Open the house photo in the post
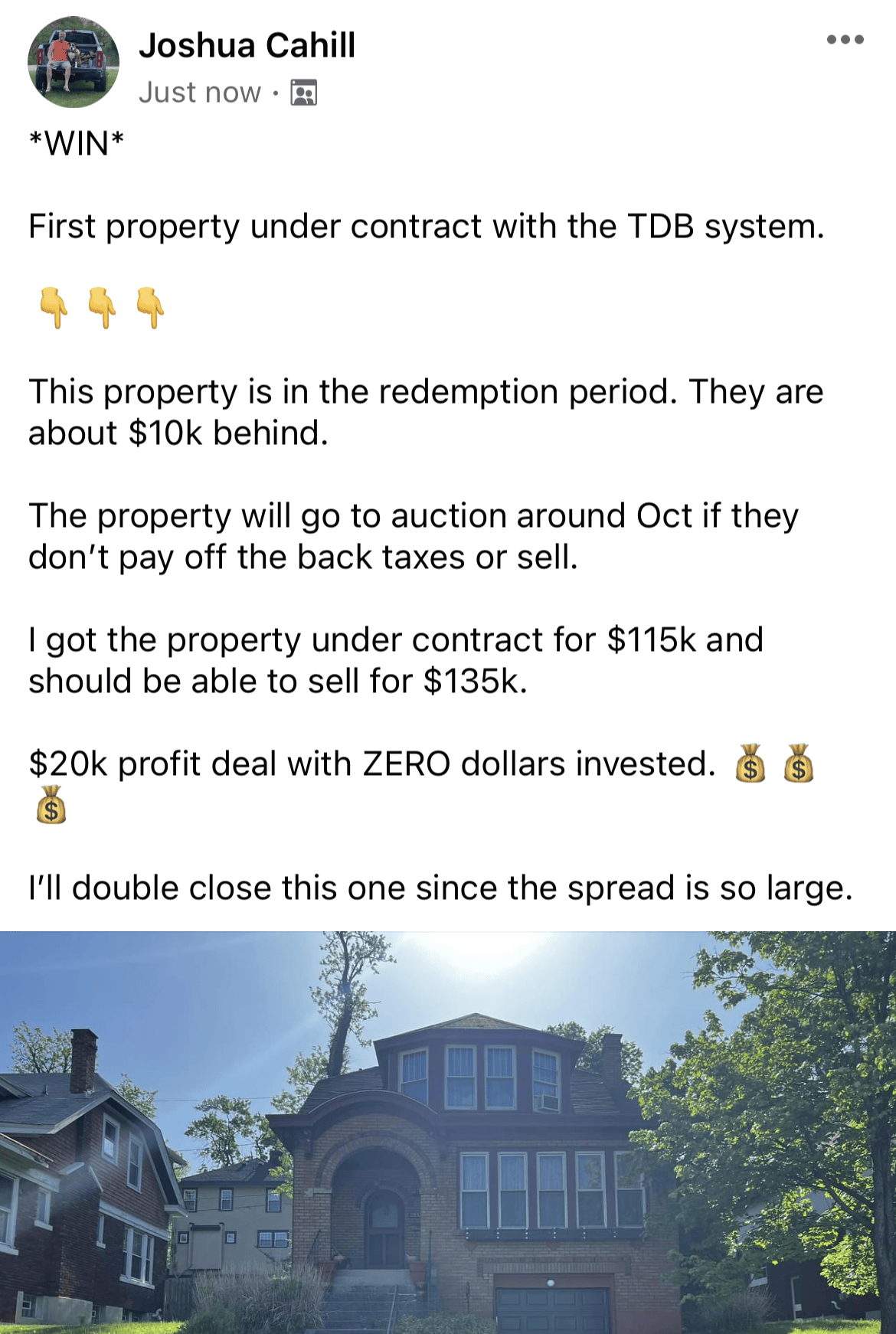This screenshot has width=896, height=1334. pos(448,1132)
